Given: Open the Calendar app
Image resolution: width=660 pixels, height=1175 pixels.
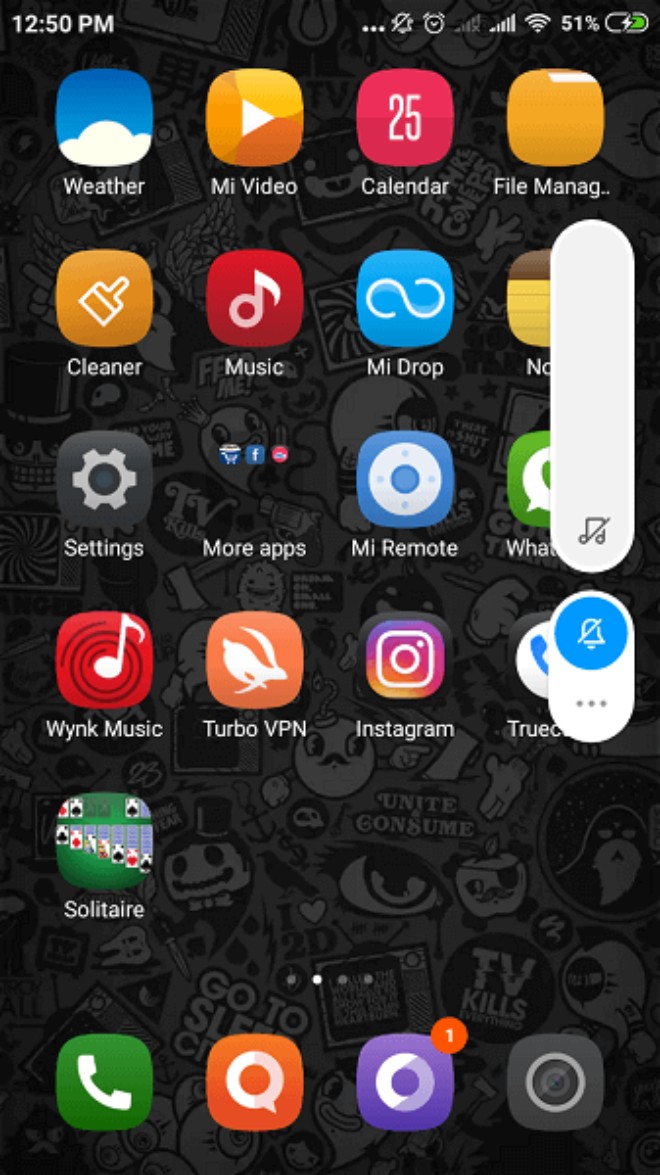Looking at the screenshot, I should 405,118.
